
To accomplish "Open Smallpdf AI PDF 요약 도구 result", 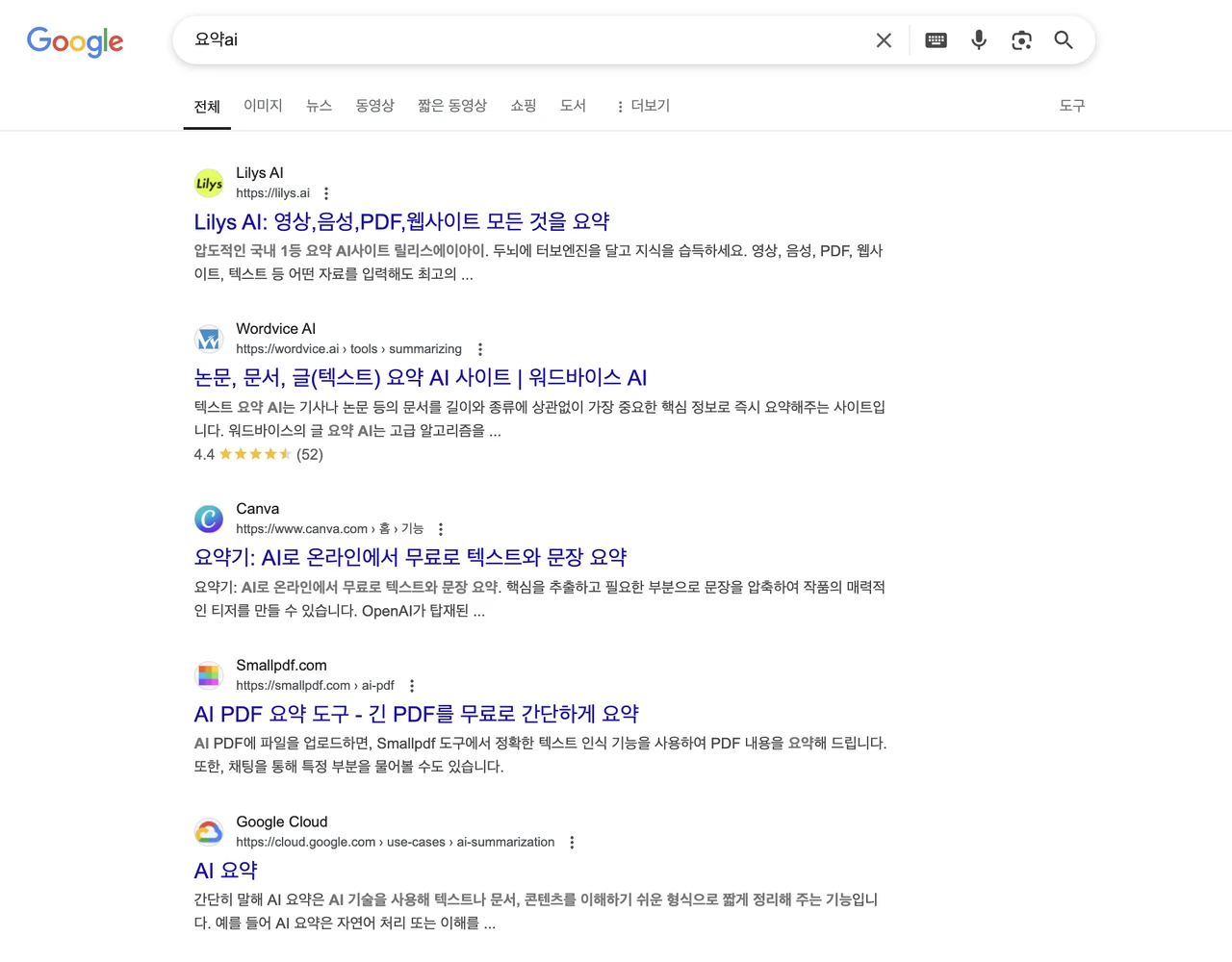I will pos(416,714).
